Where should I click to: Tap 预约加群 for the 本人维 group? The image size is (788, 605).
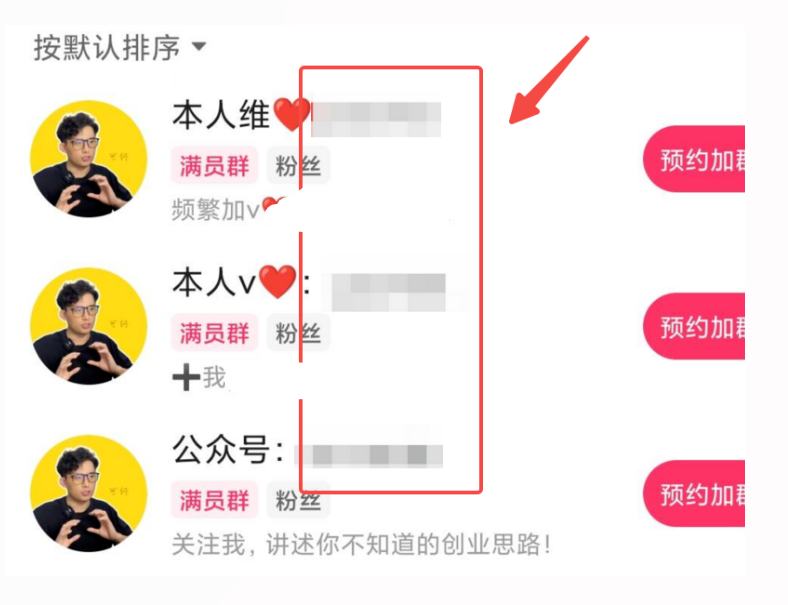tap(700, 160)
